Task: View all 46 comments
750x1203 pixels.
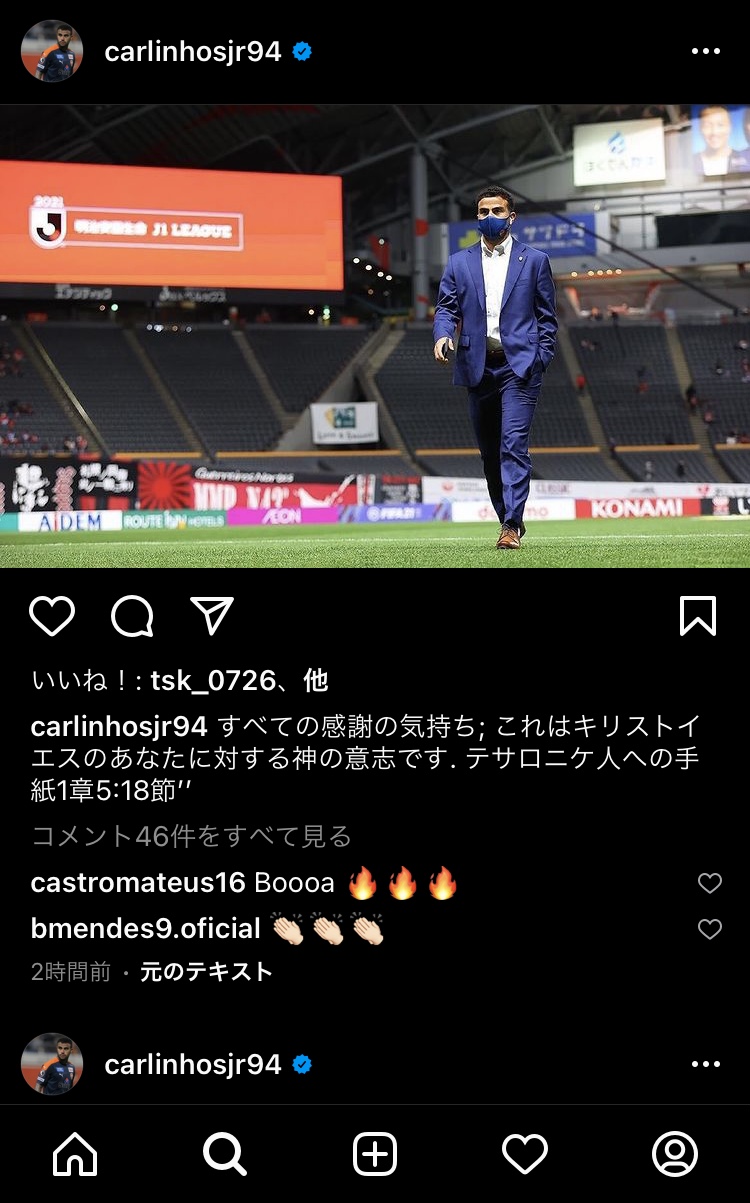Action: 191,836
